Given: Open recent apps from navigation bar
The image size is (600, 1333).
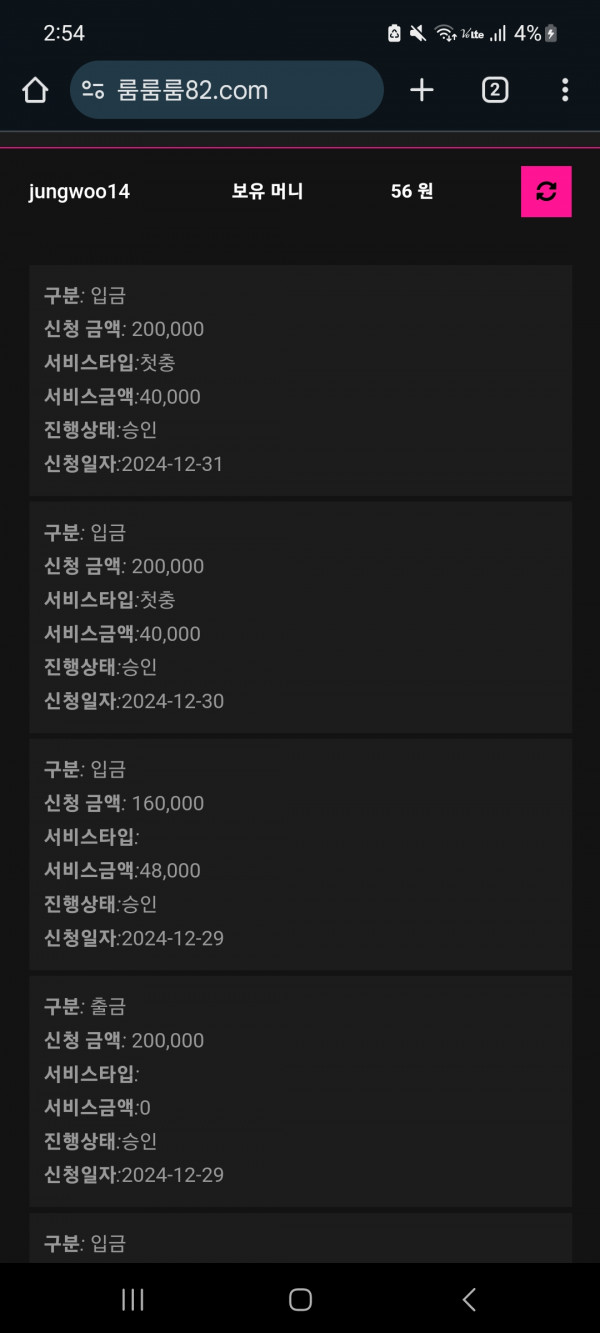Looking at the screenshot, I should point(132,1299).
